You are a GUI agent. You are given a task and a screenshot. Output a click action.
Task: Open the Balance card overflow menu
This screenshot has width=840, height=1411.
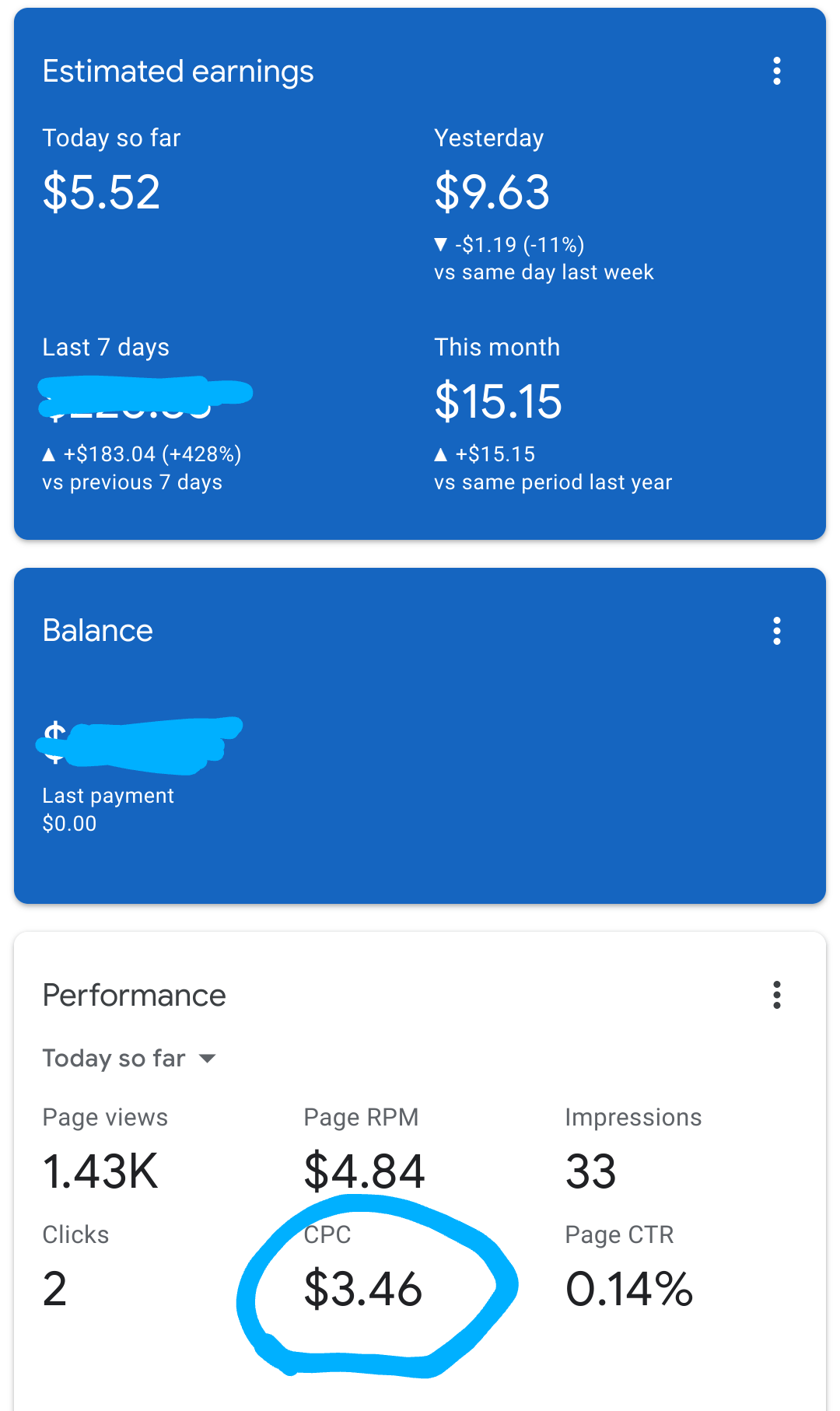[x=777, y=632]
